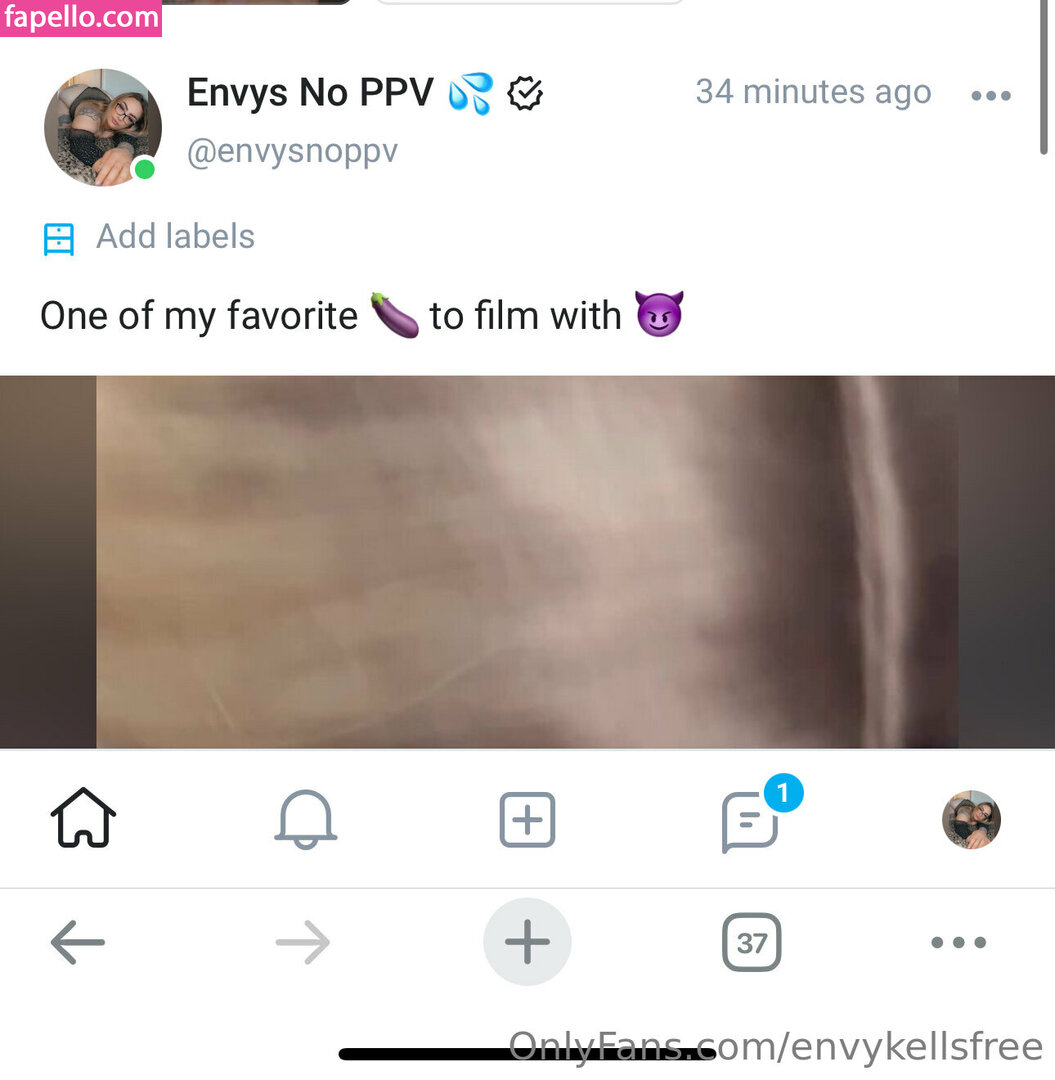Open the post's media preview
1055x1080 pixels.
tap(527, 561)
